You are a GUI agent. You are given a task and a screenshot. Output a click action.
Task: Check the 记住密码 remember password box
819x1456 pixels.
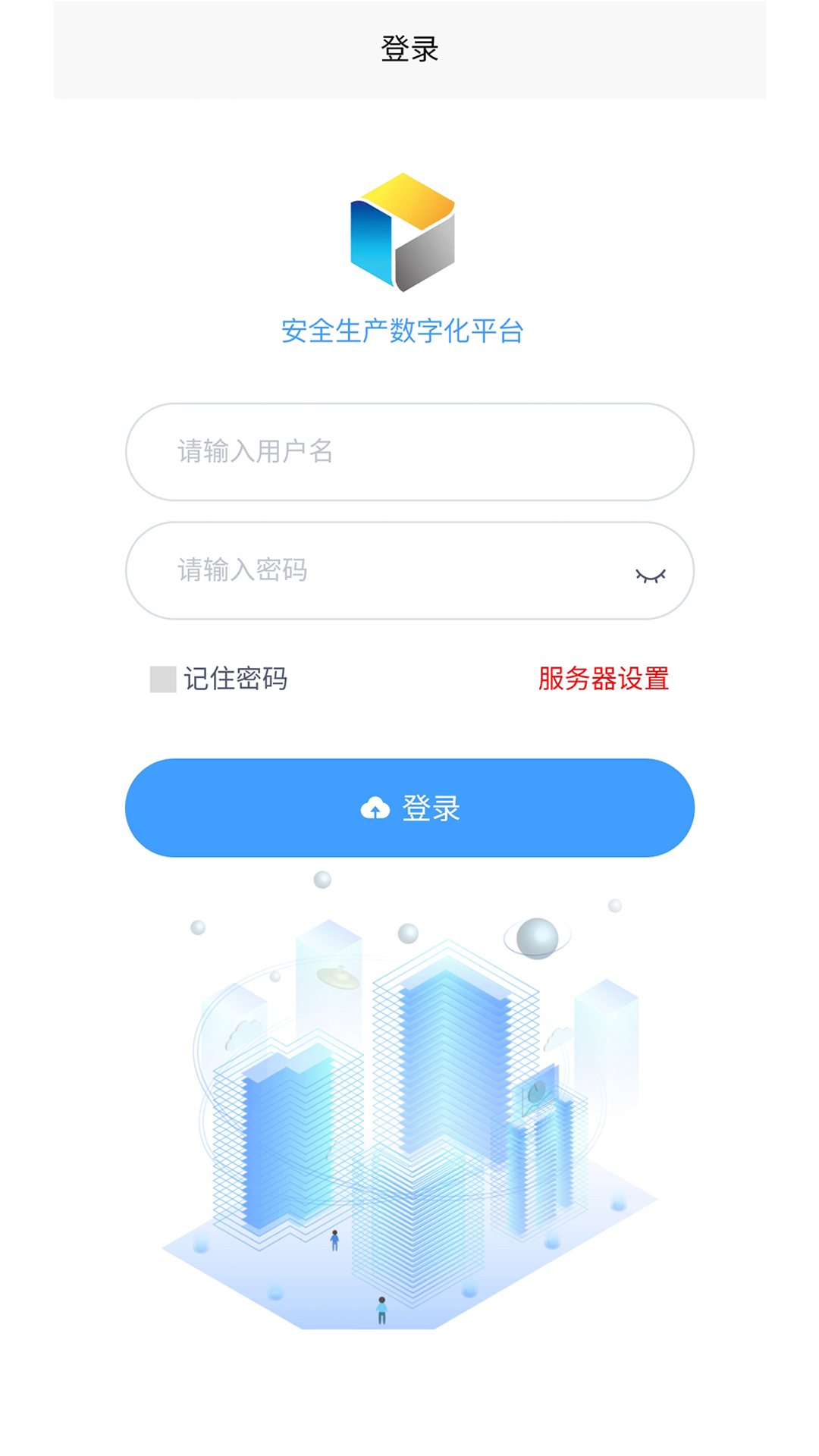coord(163,679)
